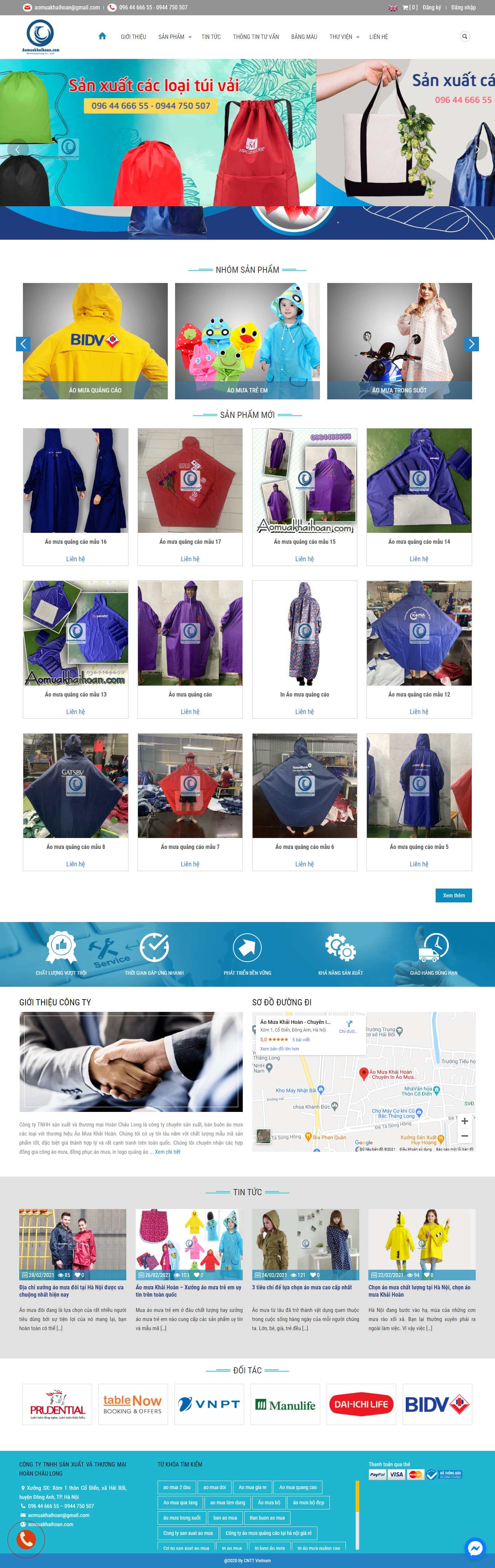The width and height of the screenshot is (495, 1568).
Task: Show next banner slide
Action: click(477, 148)
